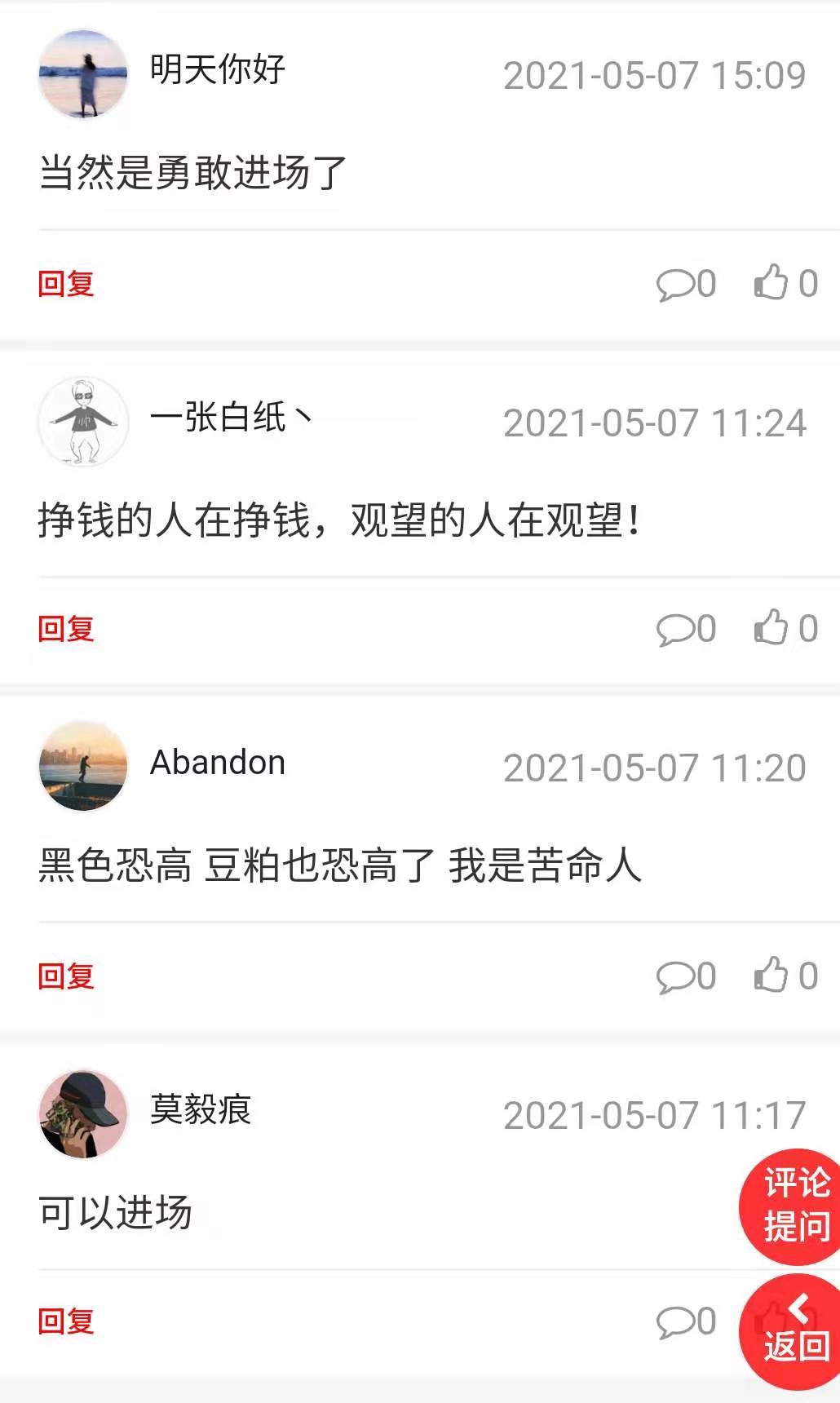The image size is (840, 1403).
Task: Like the comment by 一张白纸丶
Action: (x=785, y=629)
